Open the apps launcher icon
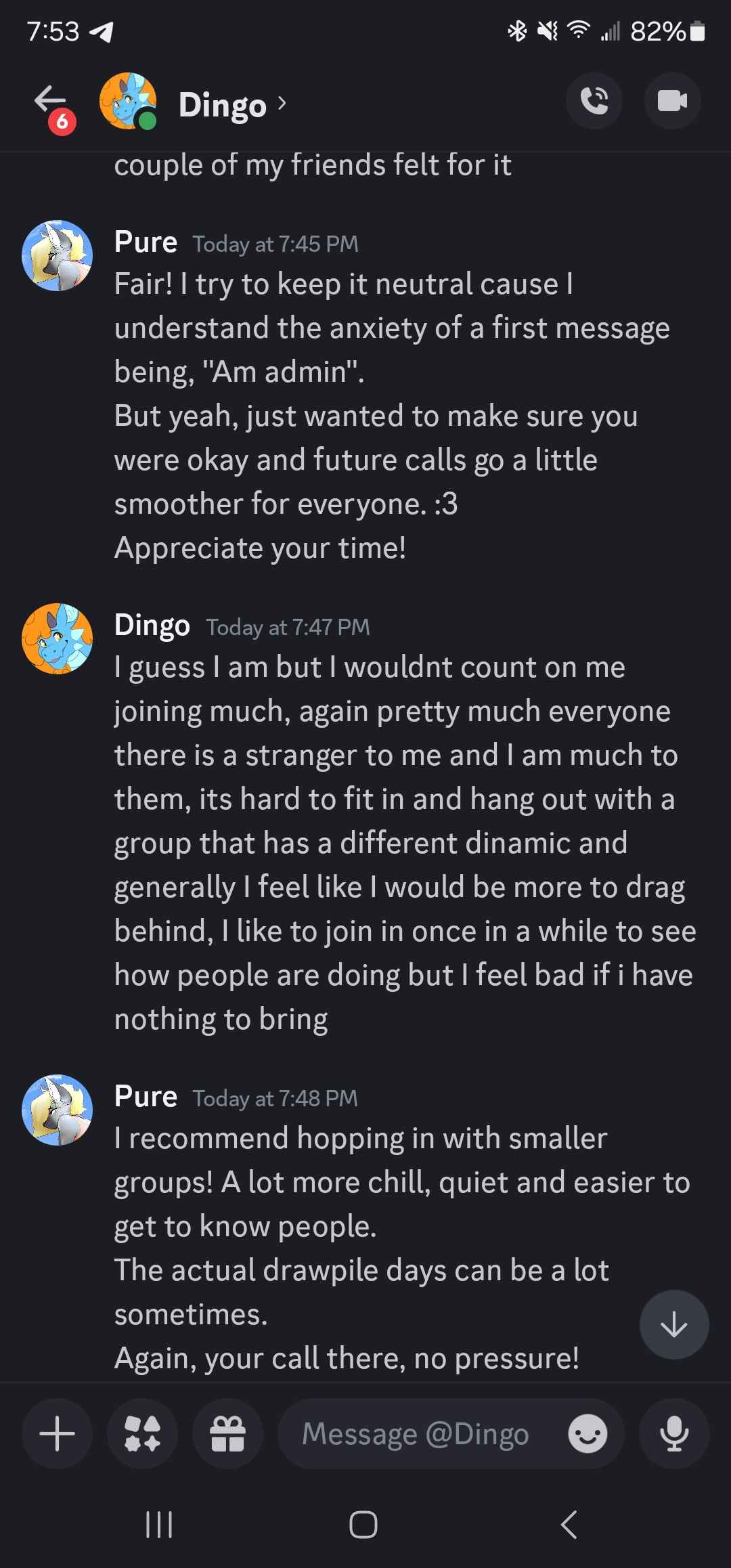 coord(143,1433)
